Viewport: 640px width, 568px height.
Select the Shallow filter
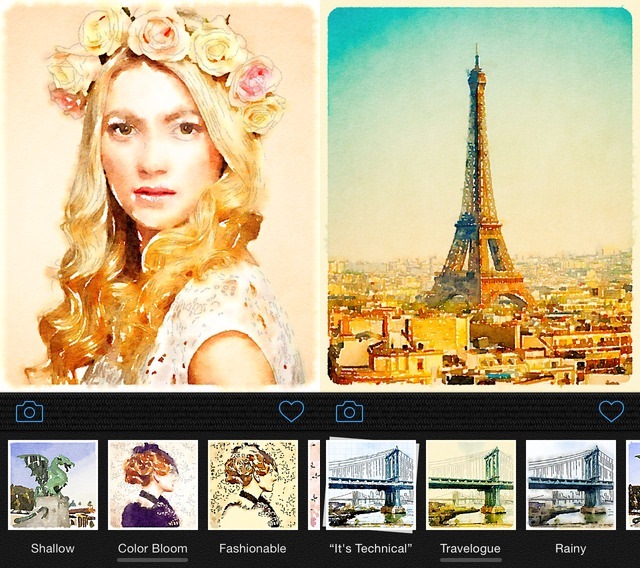tap(53, 485)
